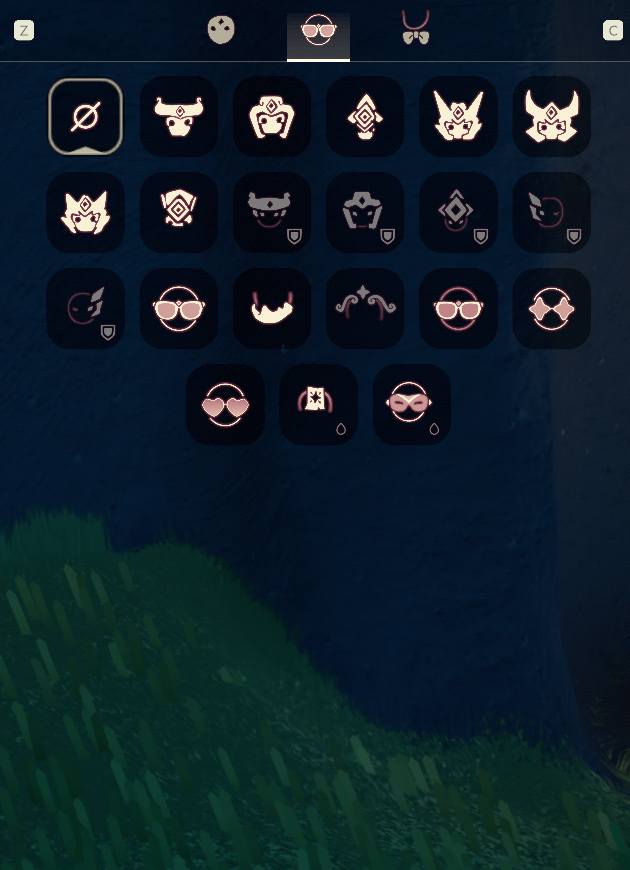This screenshot has width=630, height=870.
Task: Go to previous category with Z button
Action: [24, 30]
